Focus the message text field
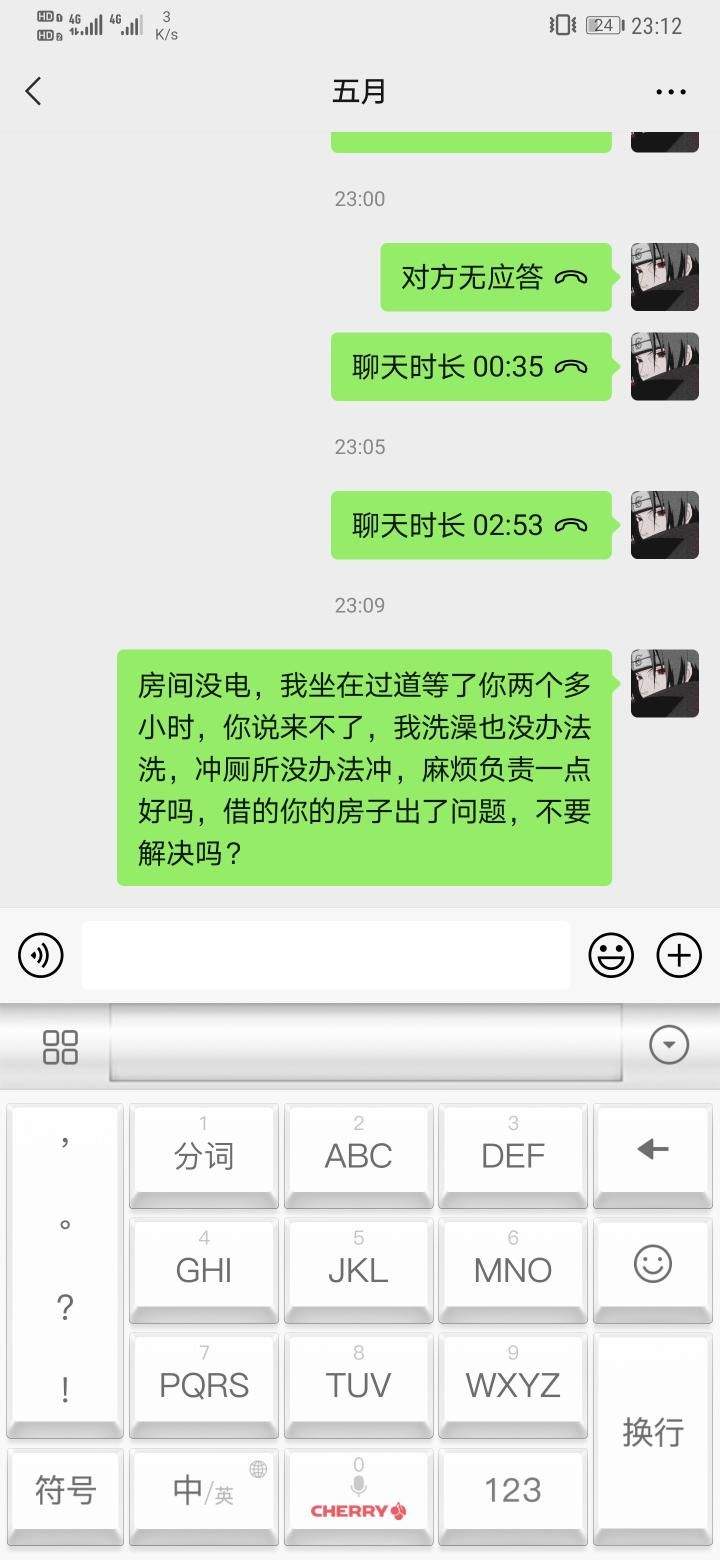The image size is (720, 1560). (326, 956)
